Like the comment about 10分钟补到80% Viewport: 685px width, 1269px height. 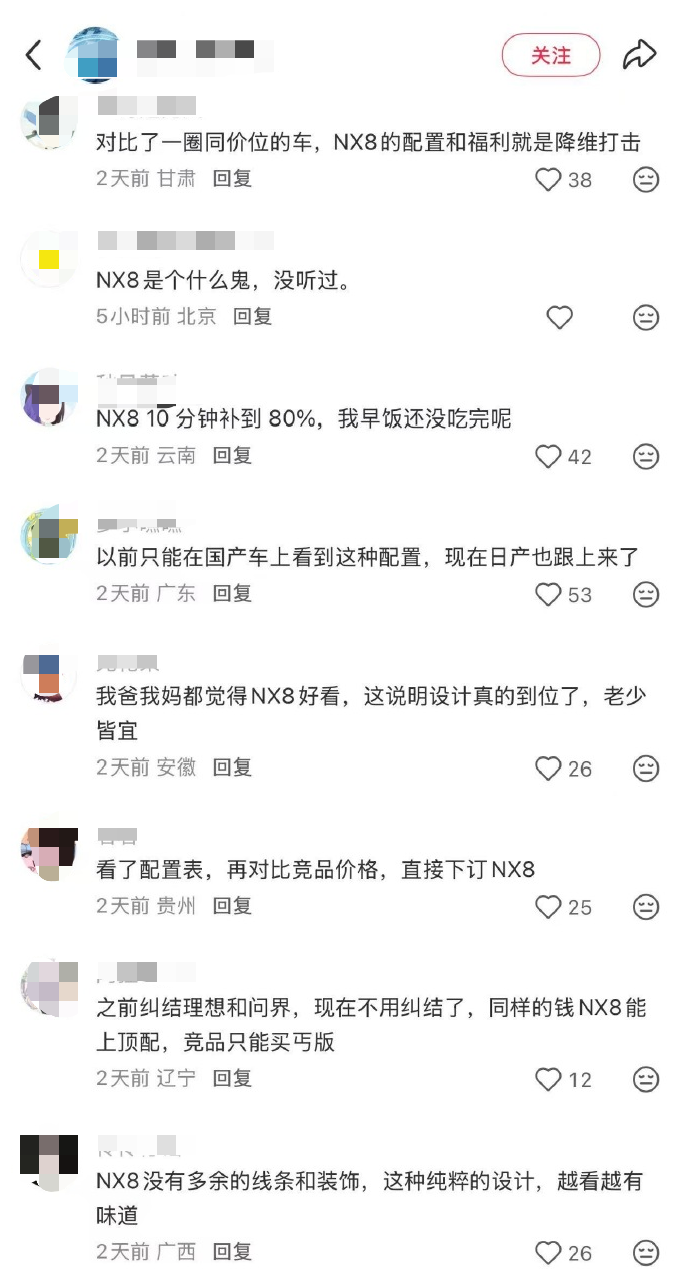point(549,457)
